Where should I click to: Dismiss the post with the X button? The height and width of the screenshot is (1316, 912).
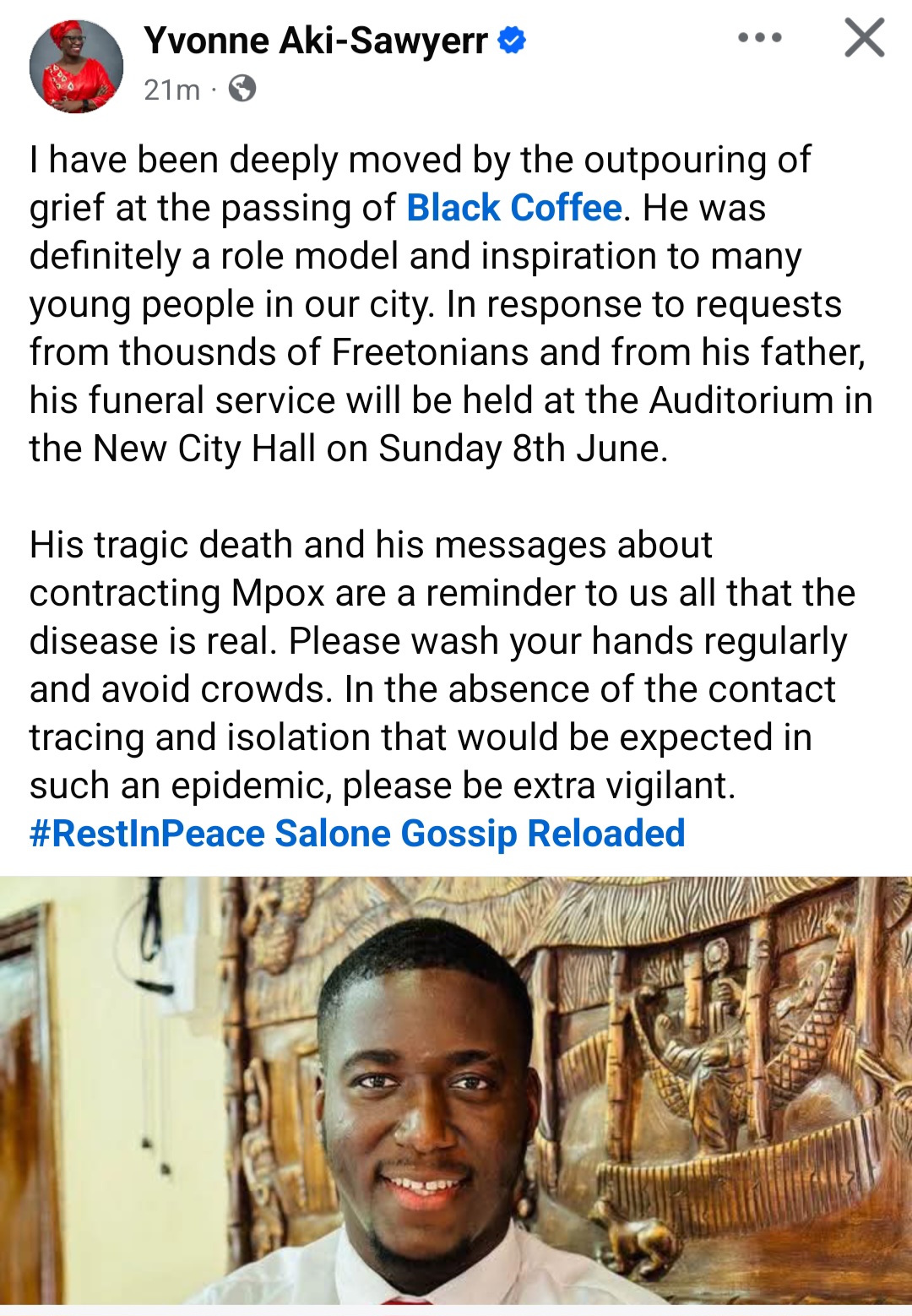864,38
